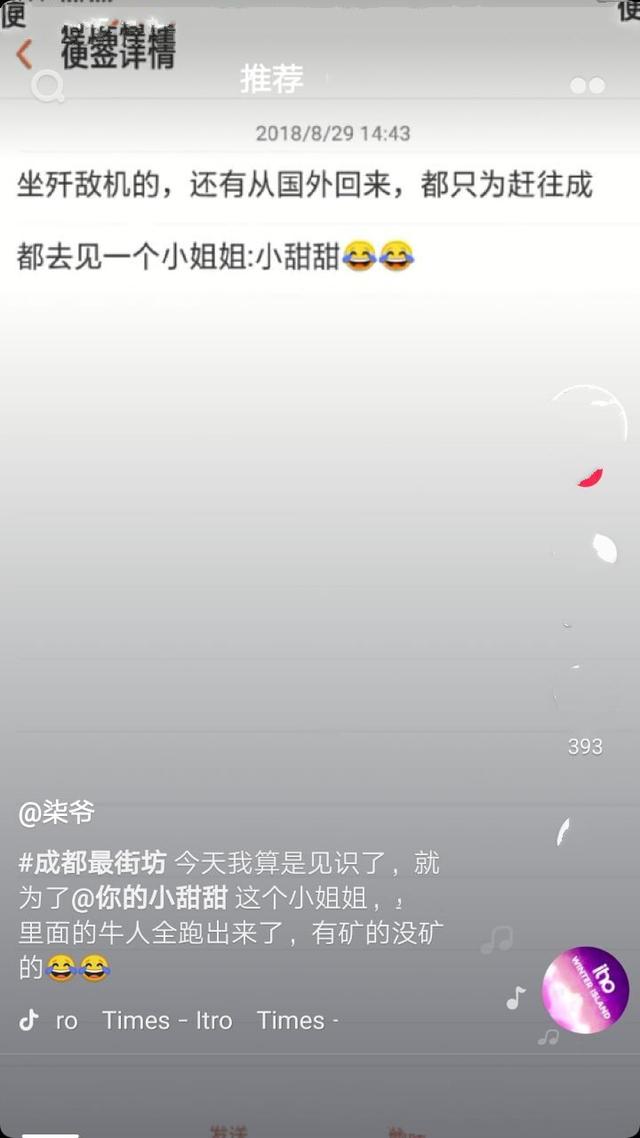Open 柒爷's profile from username

tap(56, 812)
